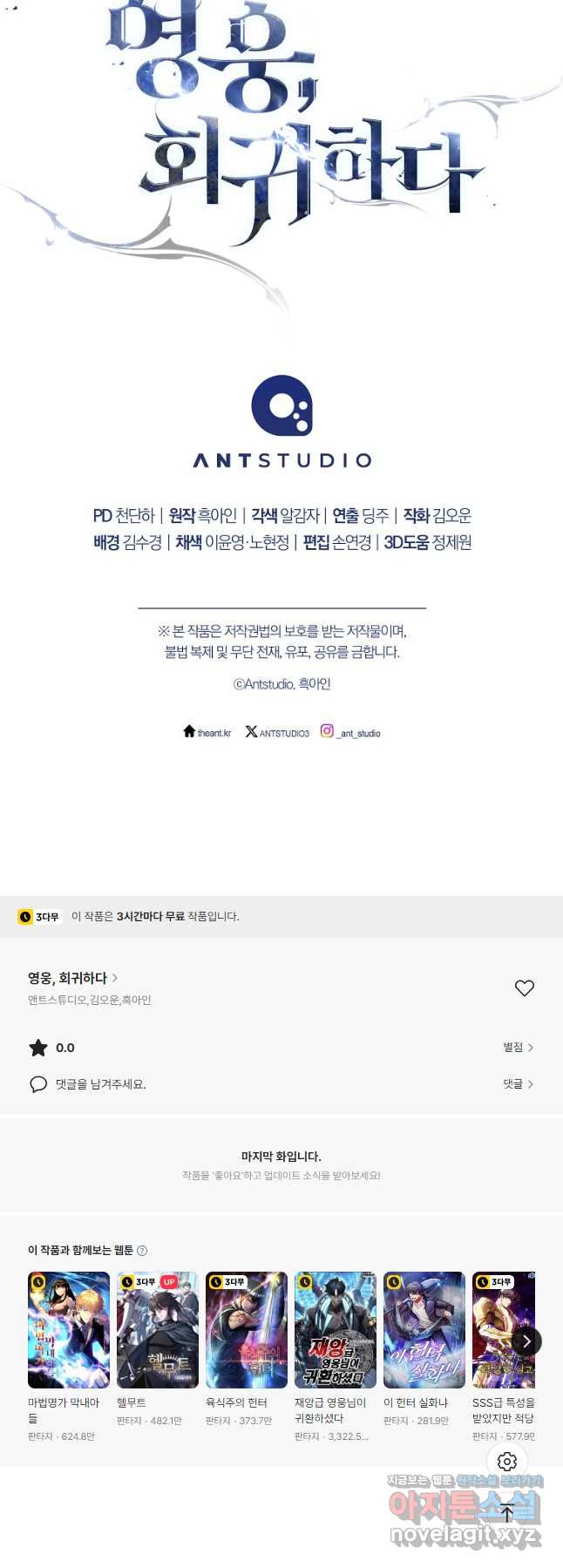Open the info icon beside 함께보는 웹툰

point(142,1251)
